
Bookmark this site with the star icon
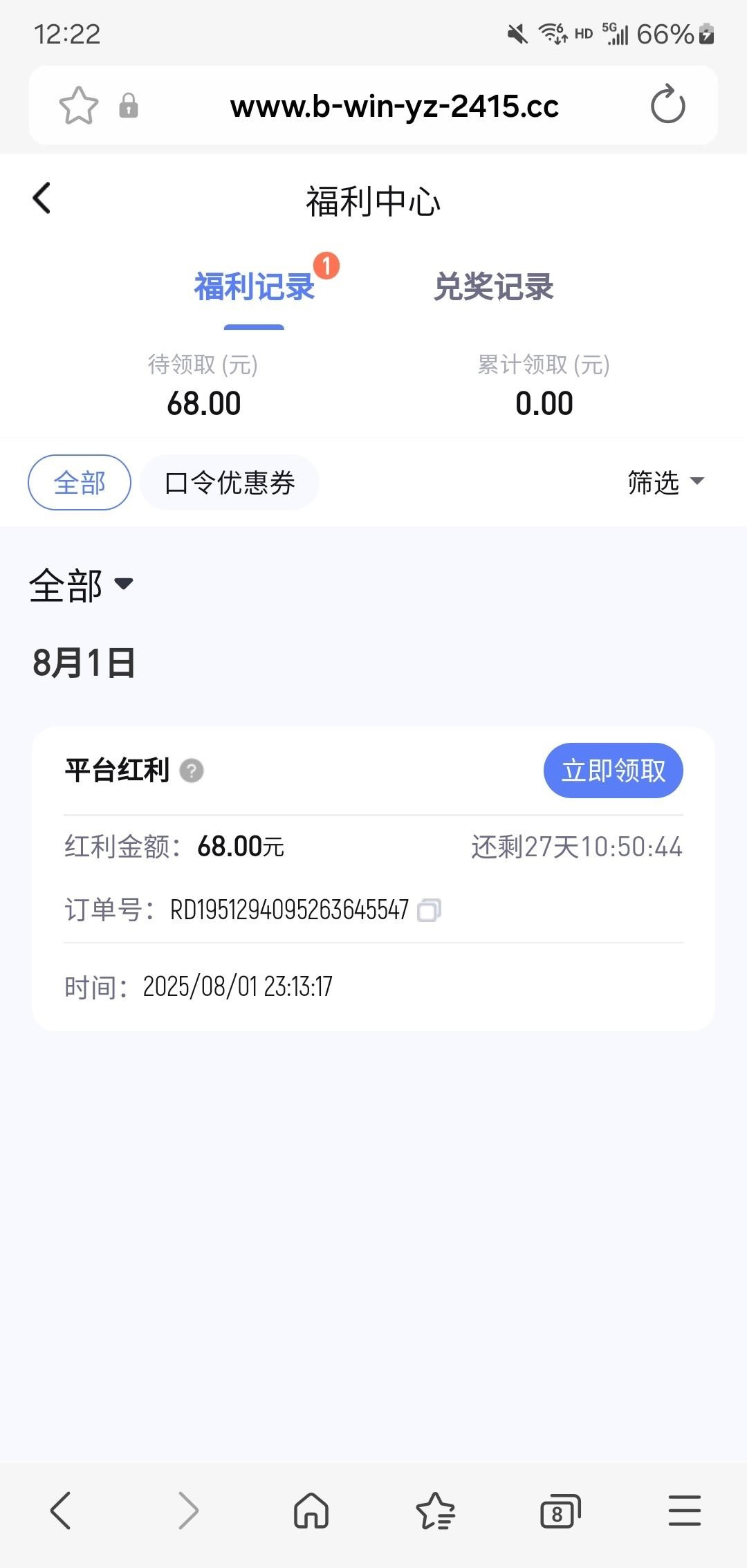pyautogui.click(x=79, y=106)
